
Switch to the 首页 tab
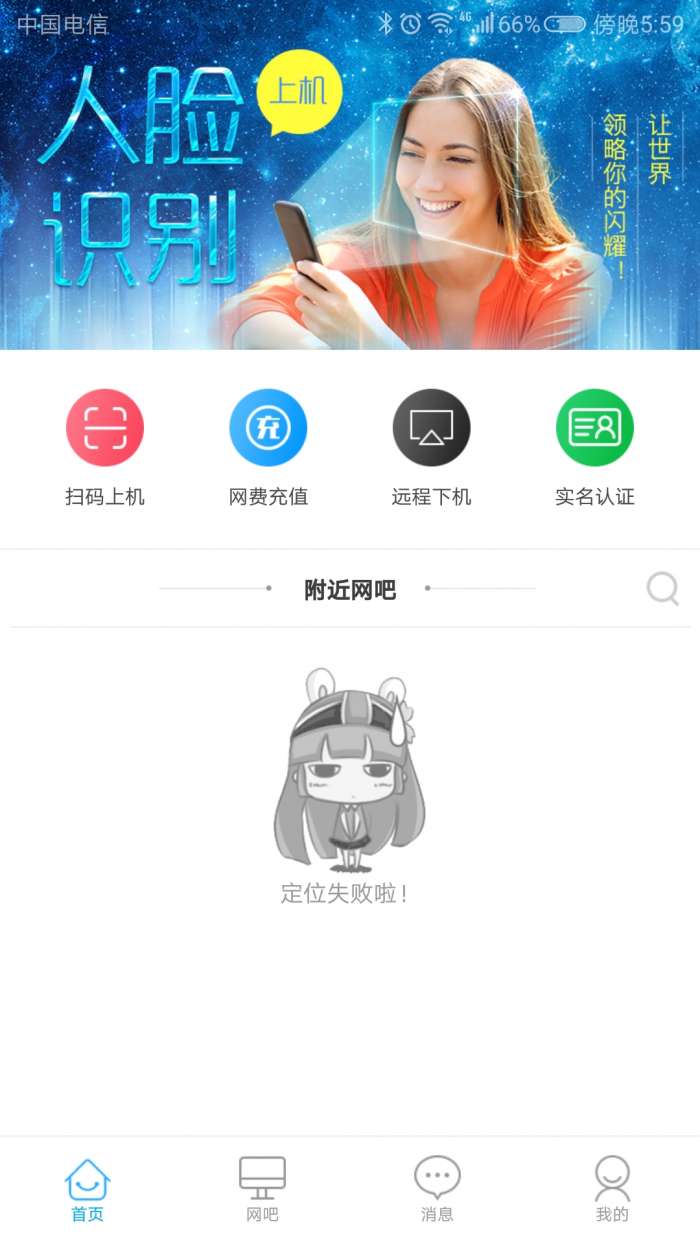tap(87, 1190)
